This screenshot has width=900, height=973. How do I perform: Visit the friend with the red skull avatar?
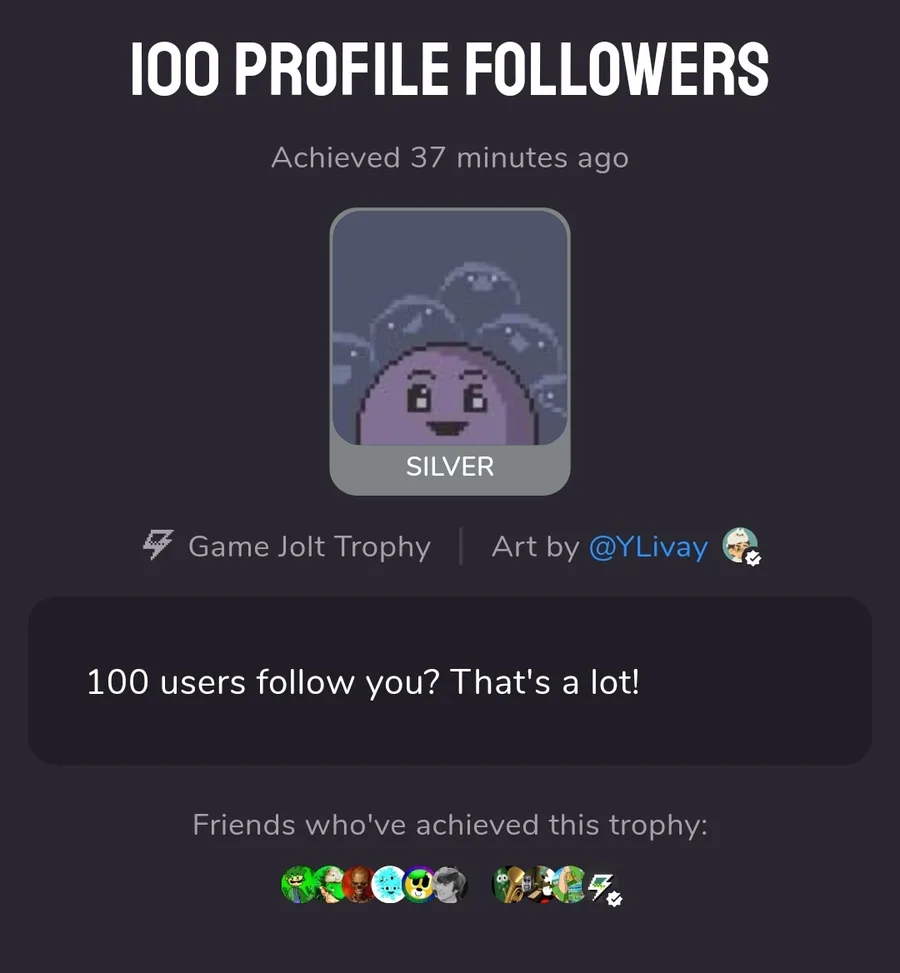click(360, 884)
